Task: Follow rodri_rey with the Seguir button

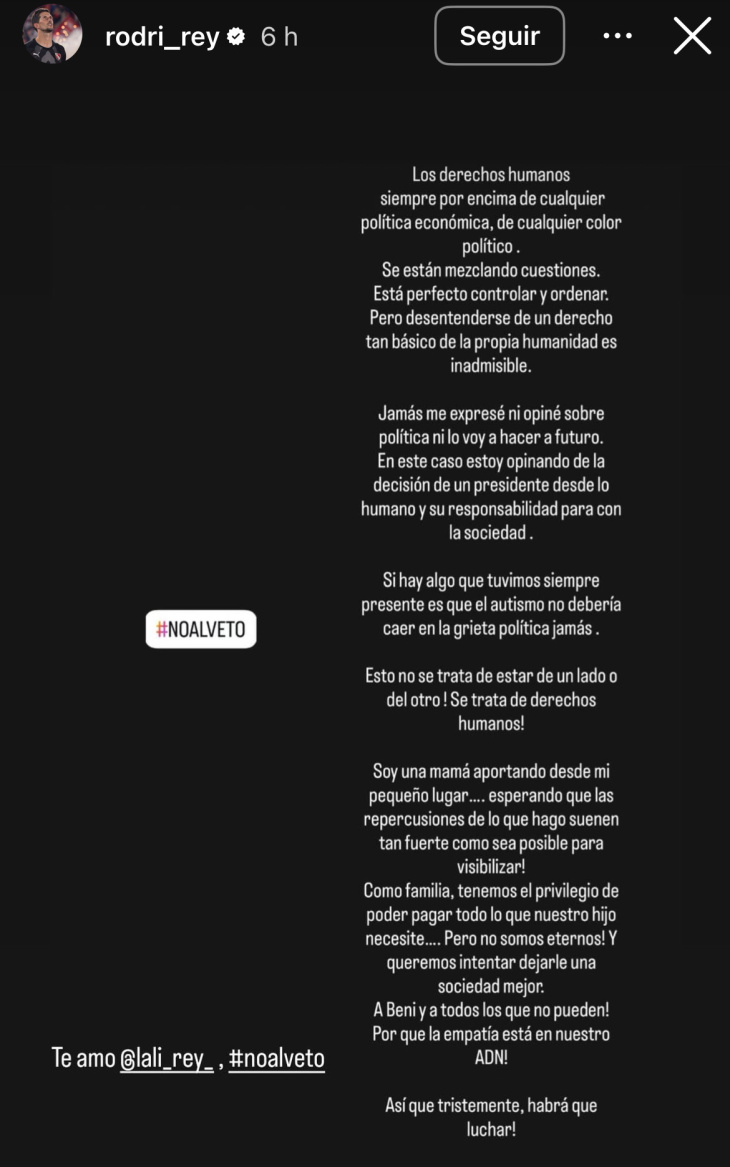Action: click(x=499, y=36)
